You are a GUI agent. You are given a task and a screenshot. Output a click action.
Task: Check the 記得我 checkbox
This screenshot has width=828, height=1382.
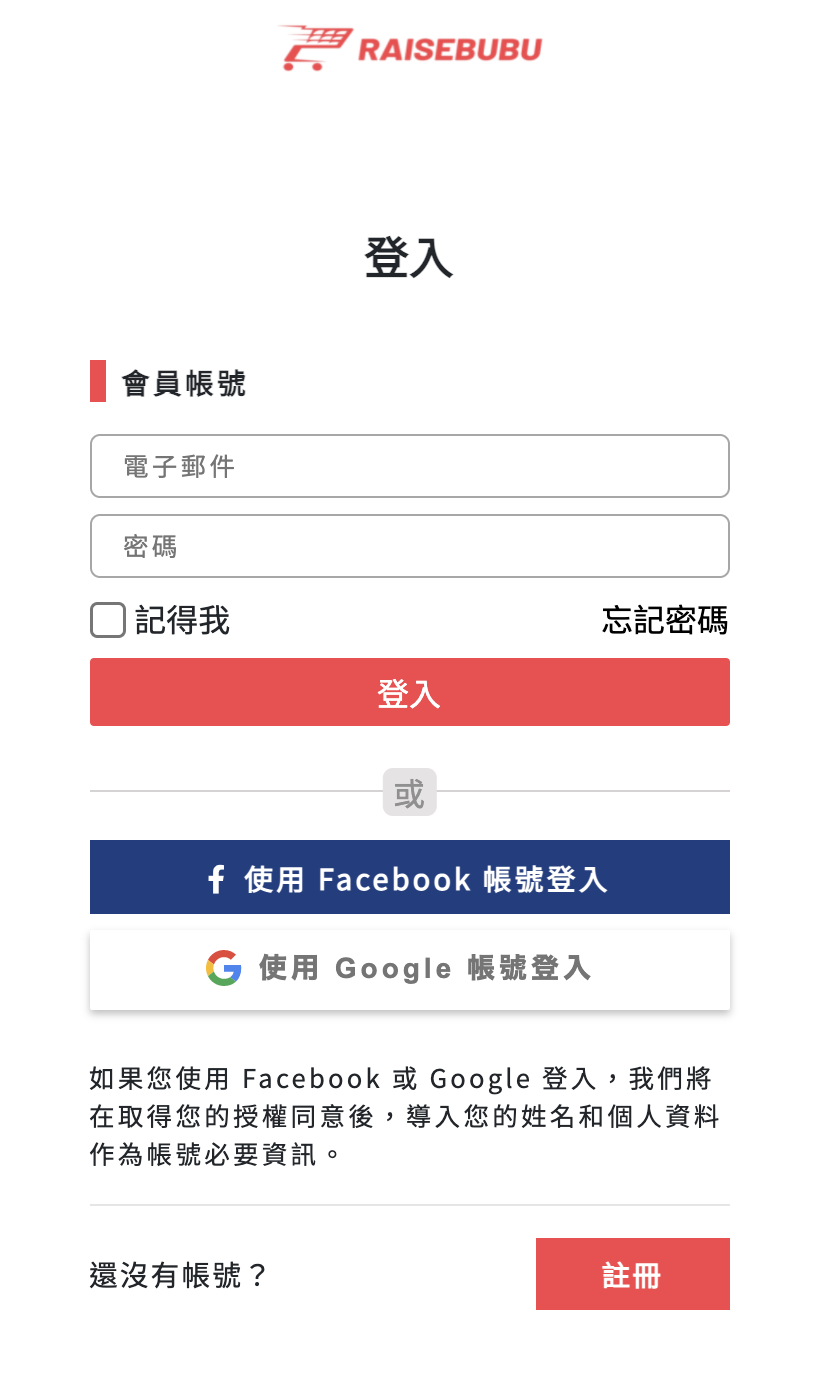[x=108, y=620]
